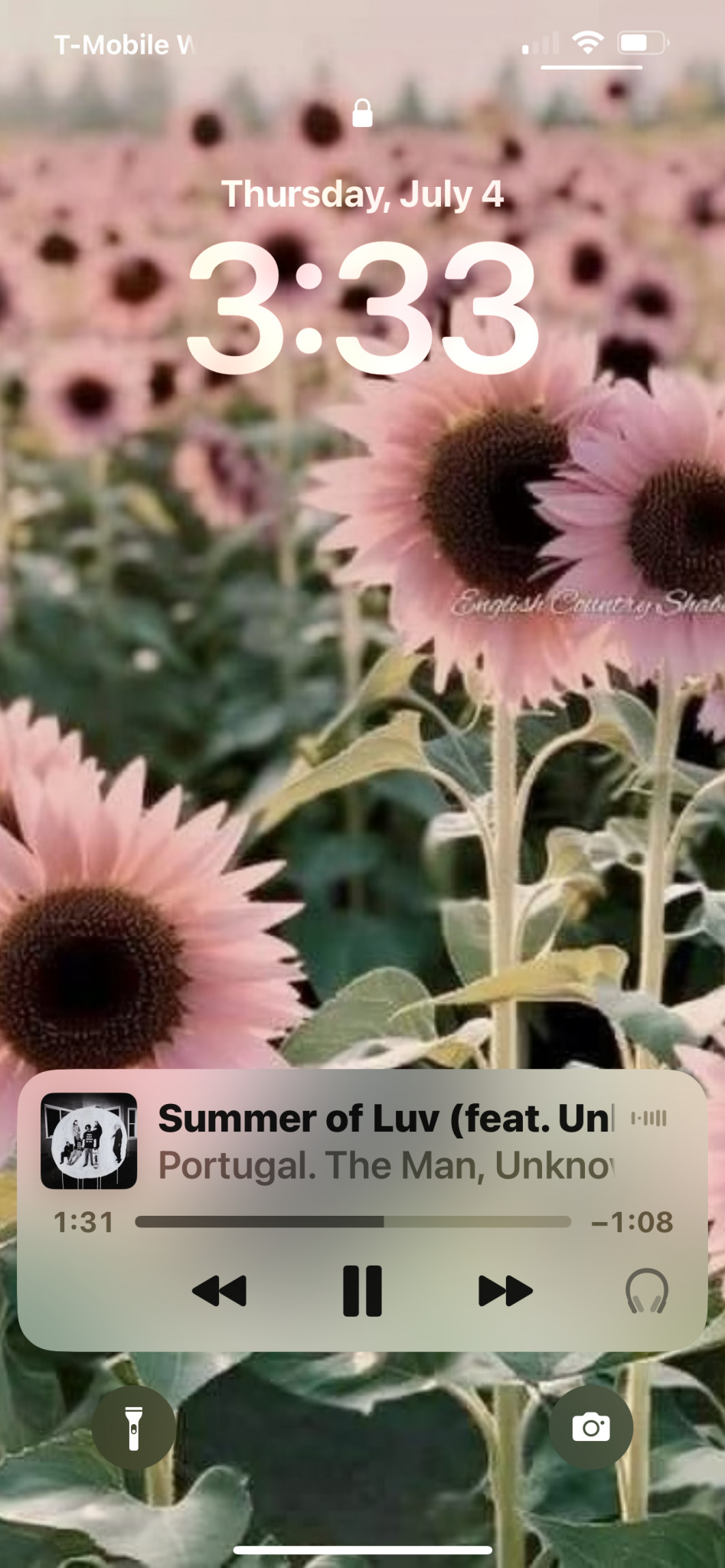
Task: Open the Summer of Luv album artwork
Action: pyautogui.click(x=89, y=1141)
